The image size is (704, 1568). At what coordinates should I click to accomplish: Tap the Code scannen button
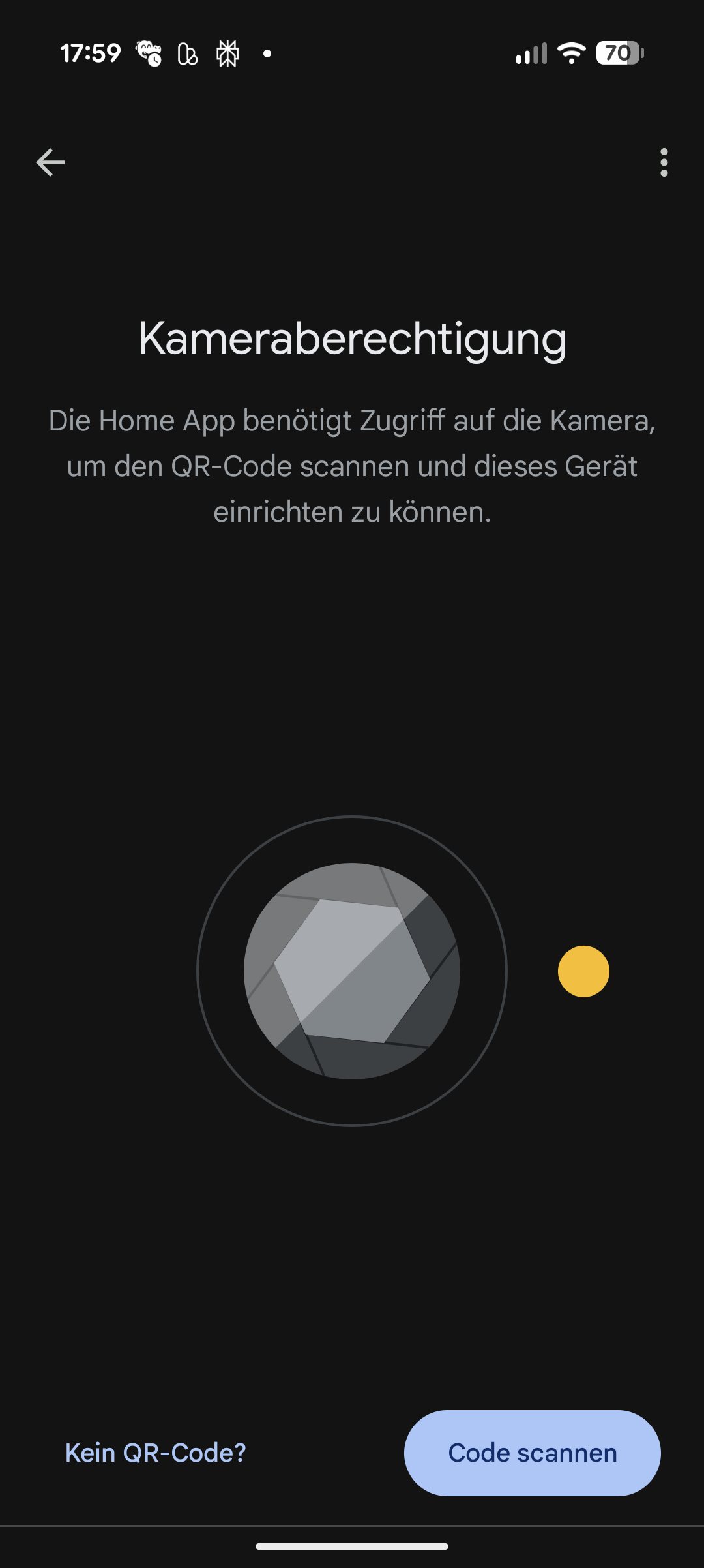[532, 1453]
